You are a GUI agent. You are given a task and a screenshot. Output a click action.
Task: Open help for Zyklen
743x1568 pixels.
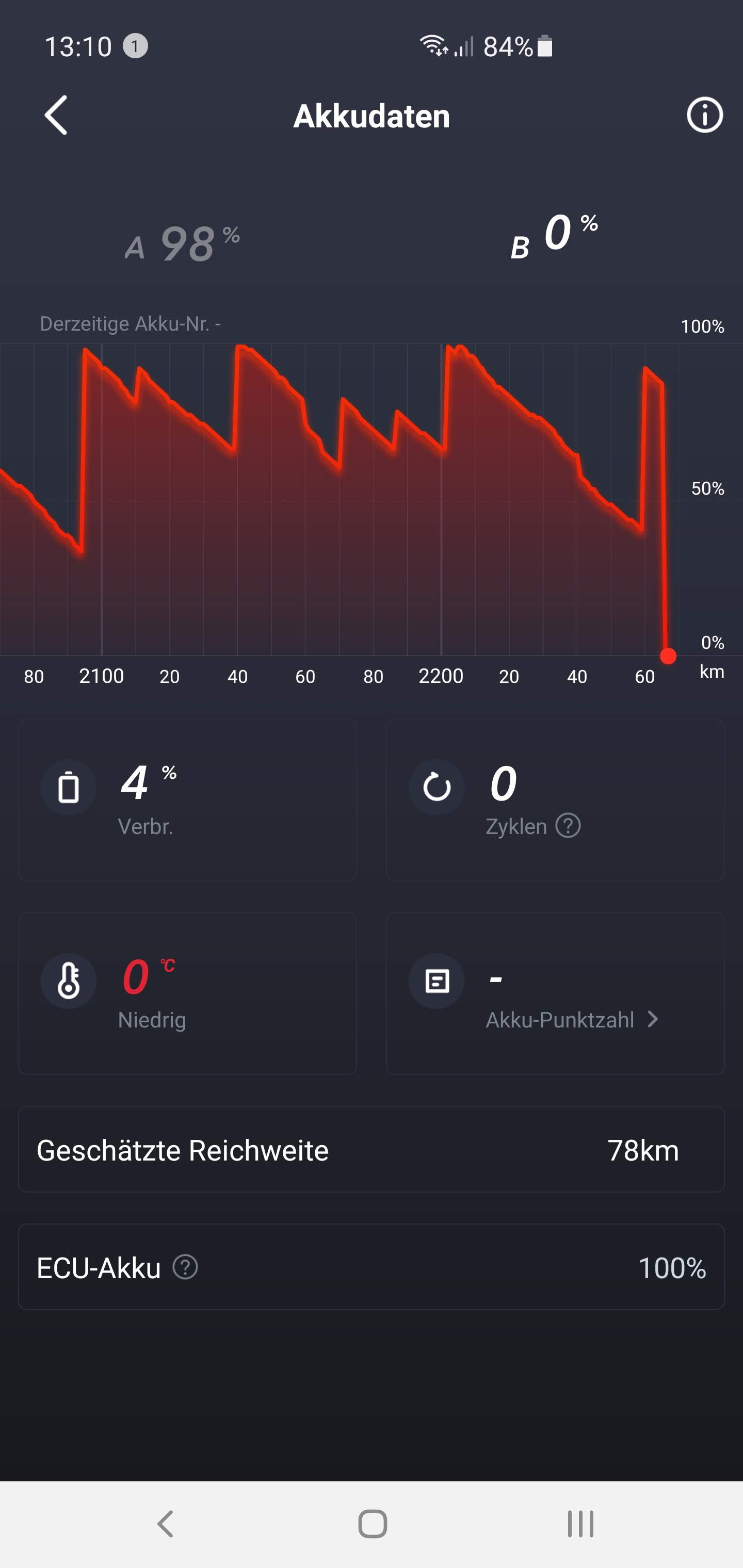(x=568, y=826)
